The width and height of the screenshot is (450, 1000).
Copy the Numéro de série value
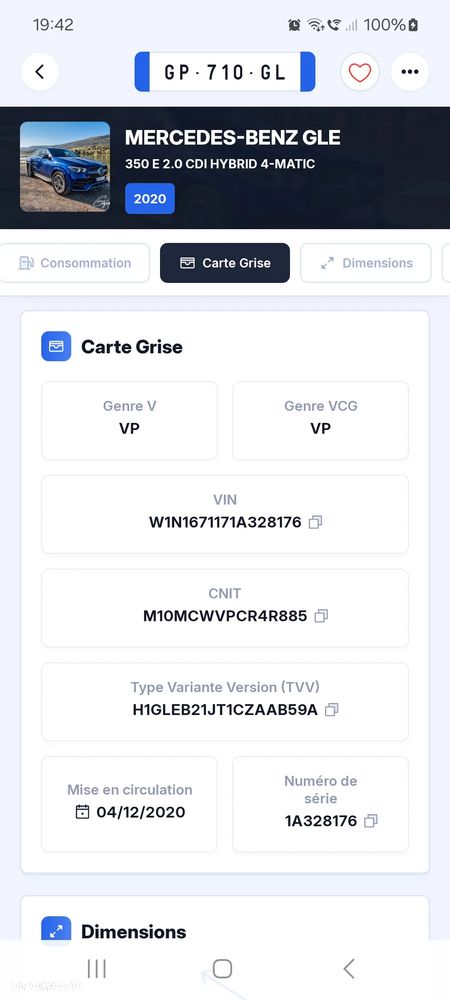(x=371, y=821)
